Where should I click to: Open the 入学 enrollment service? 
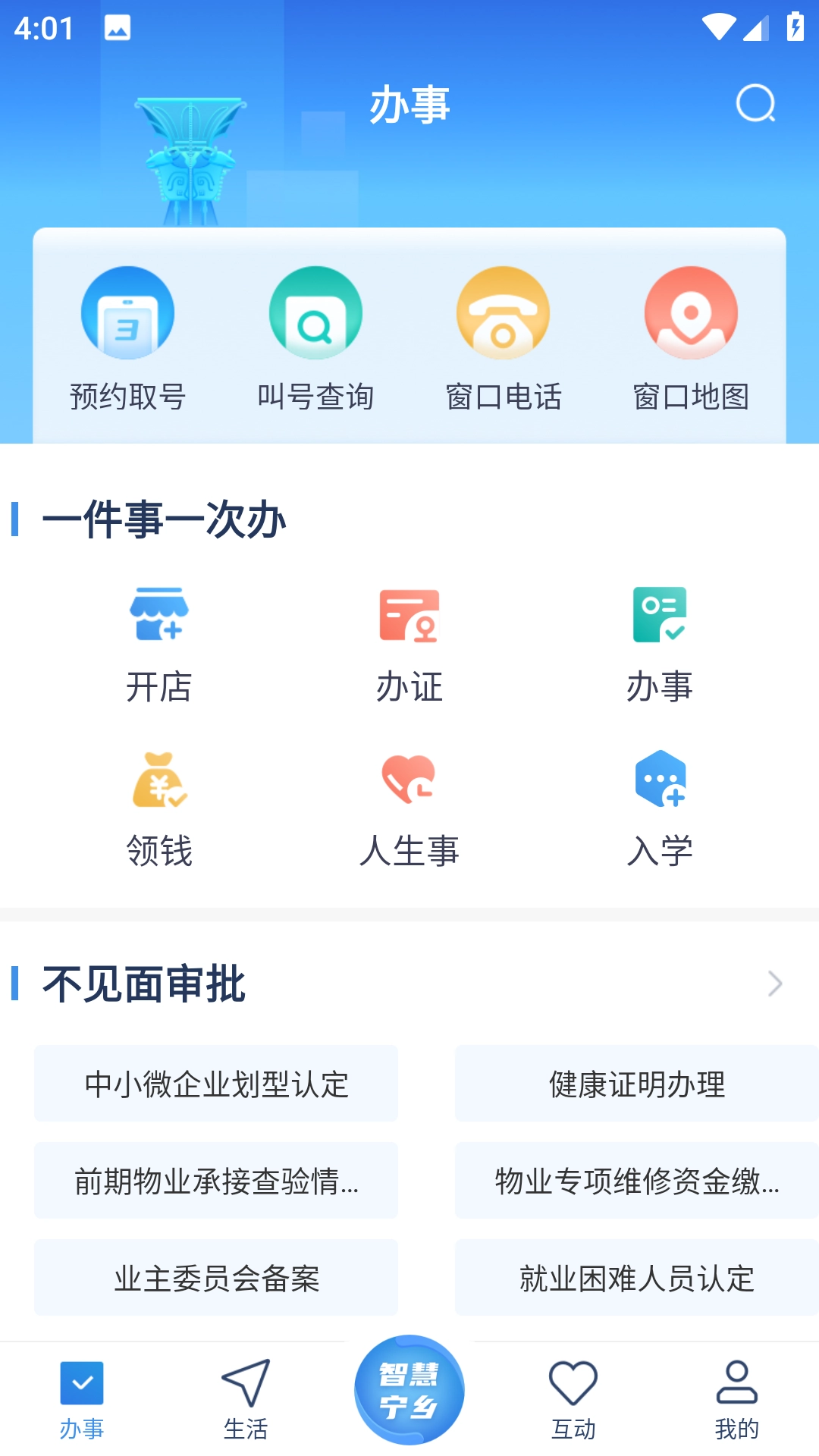(660, 808)
